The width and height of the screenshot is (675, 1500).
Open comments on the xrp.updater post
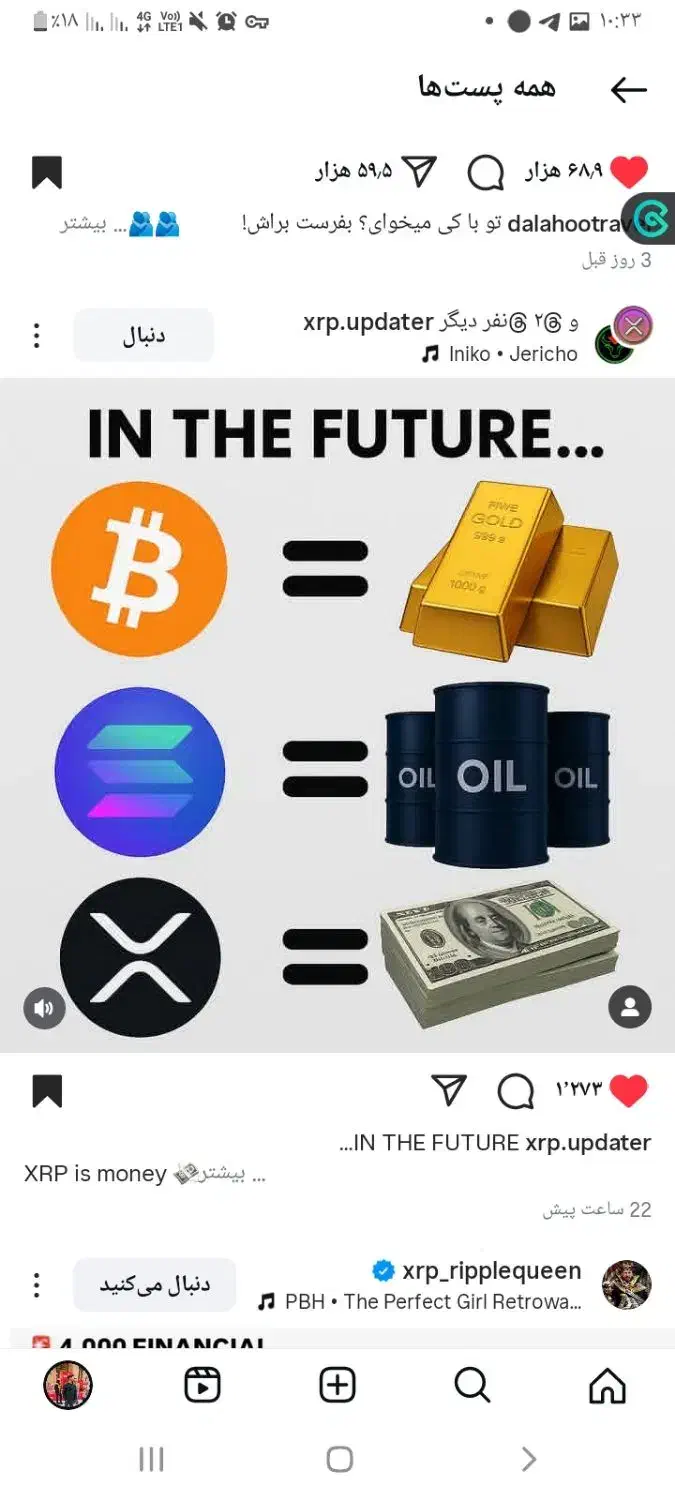tap(515, 1091)
